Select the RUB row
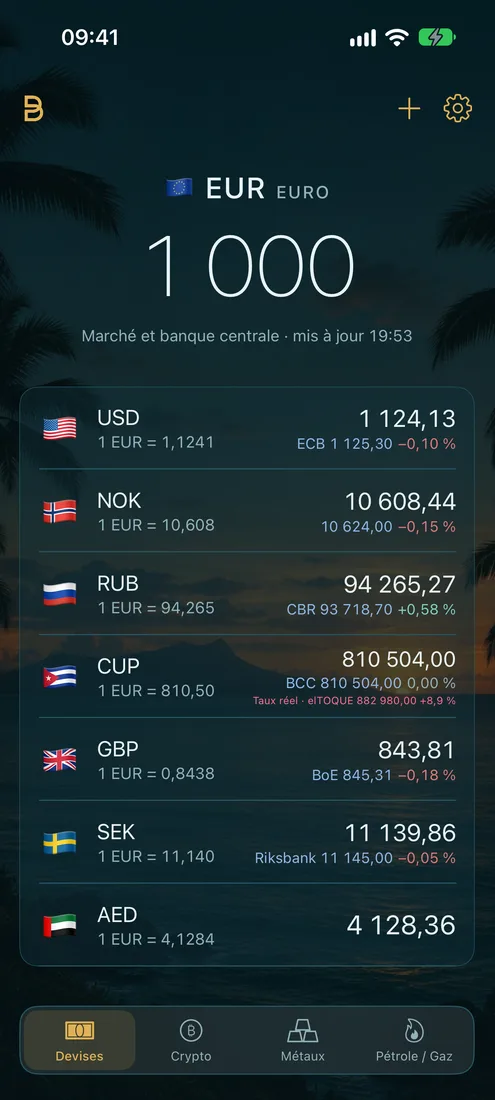The image size is (495, 1100). [x=248, y=594]
